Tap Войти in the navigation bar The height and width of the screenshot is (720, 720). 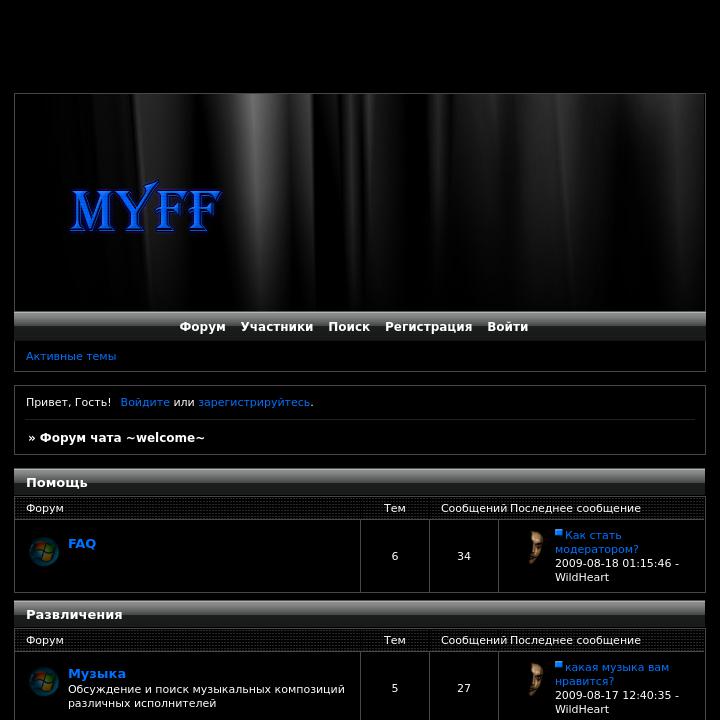coord(507,327)
